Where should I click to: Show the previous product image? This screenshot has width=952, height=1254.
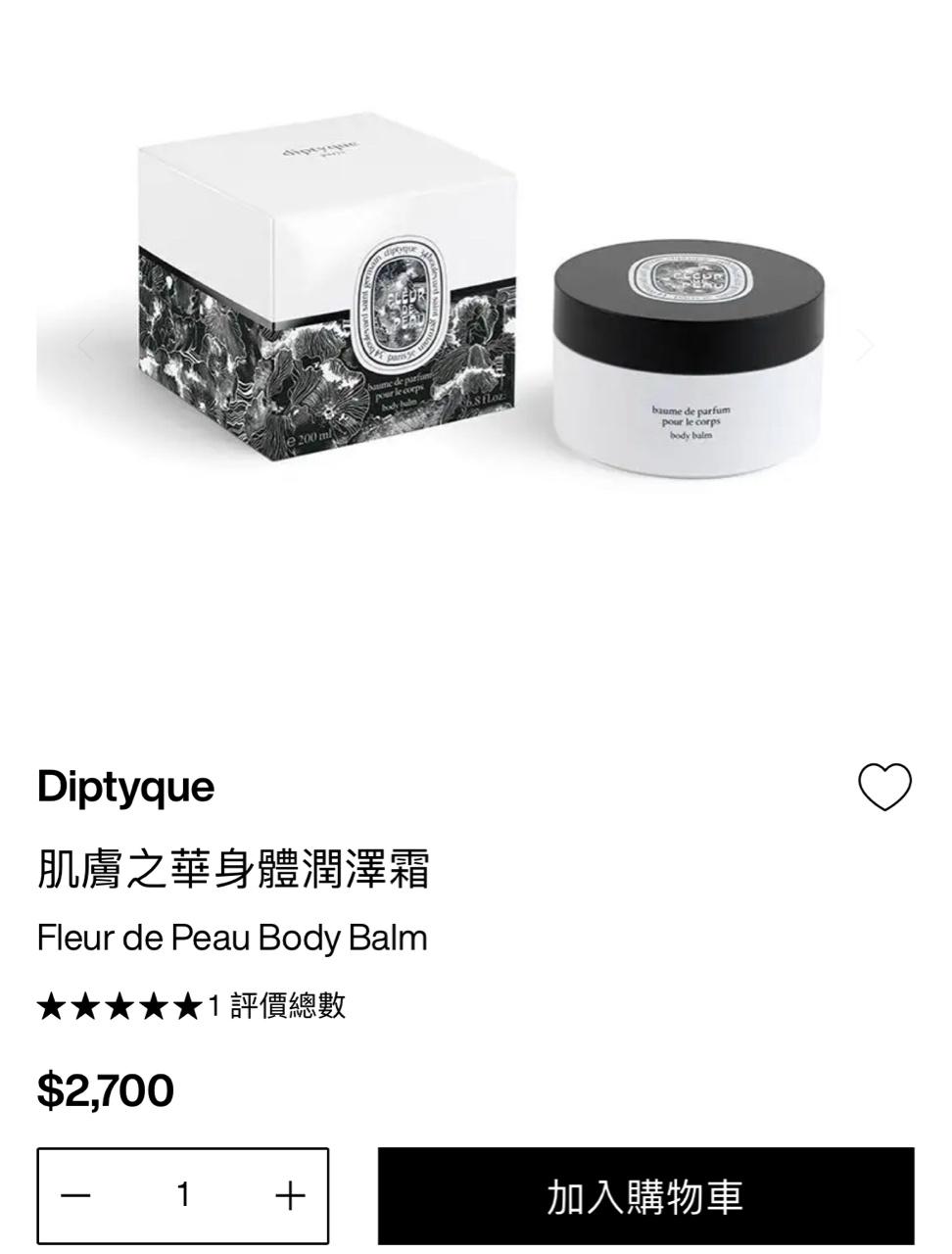86,345
